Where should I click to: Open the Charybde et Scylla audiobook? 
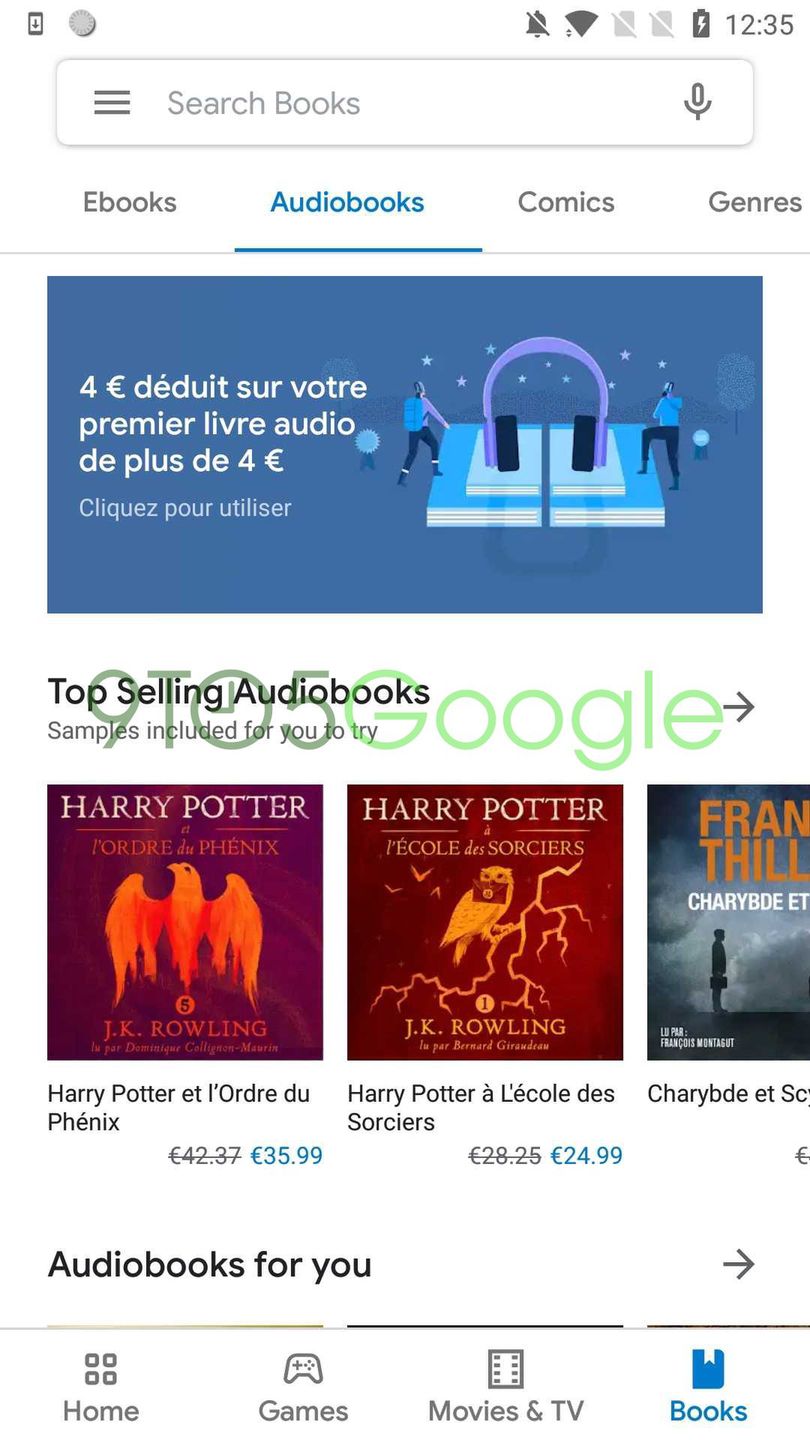tap(728, 922)
